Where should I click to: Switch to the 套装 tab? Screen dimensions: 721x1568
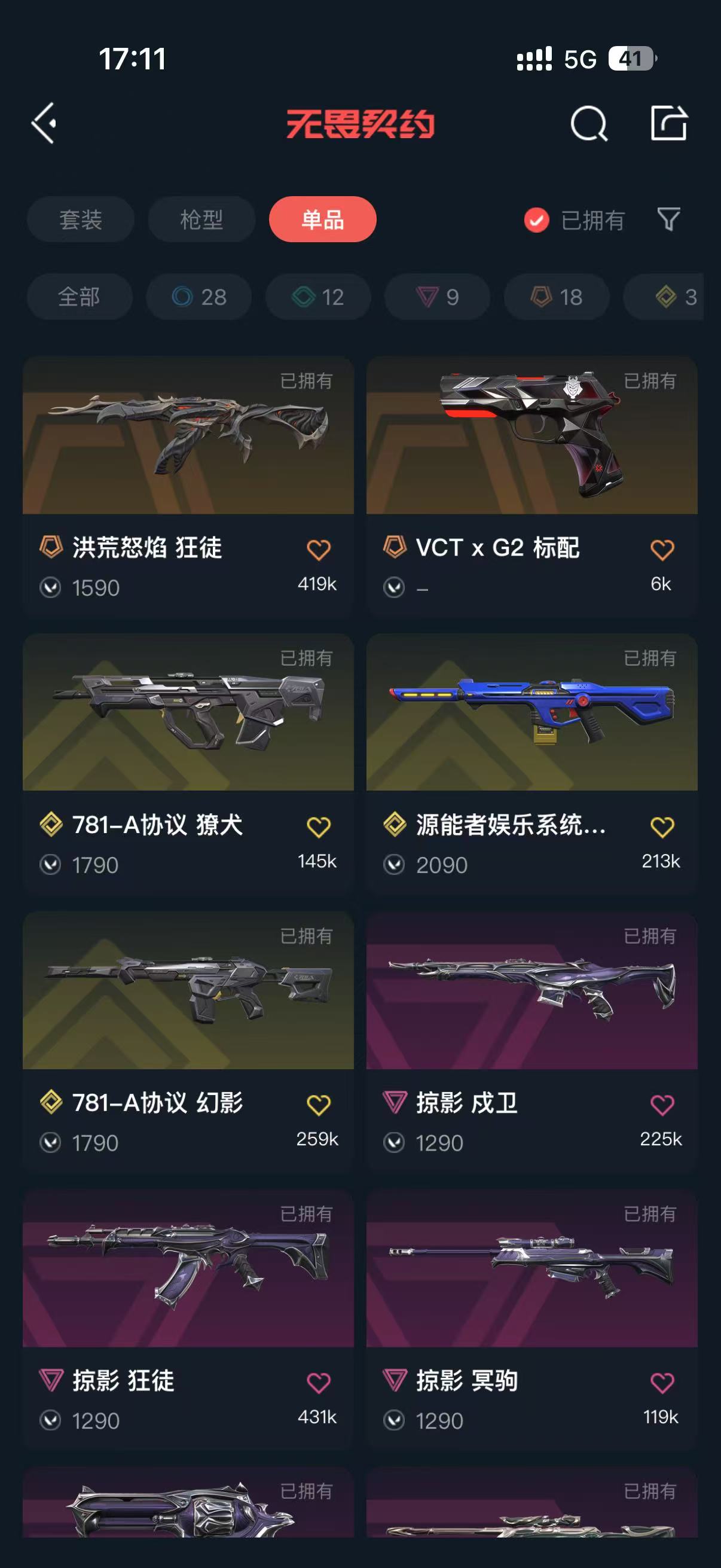tap(80, 219)
